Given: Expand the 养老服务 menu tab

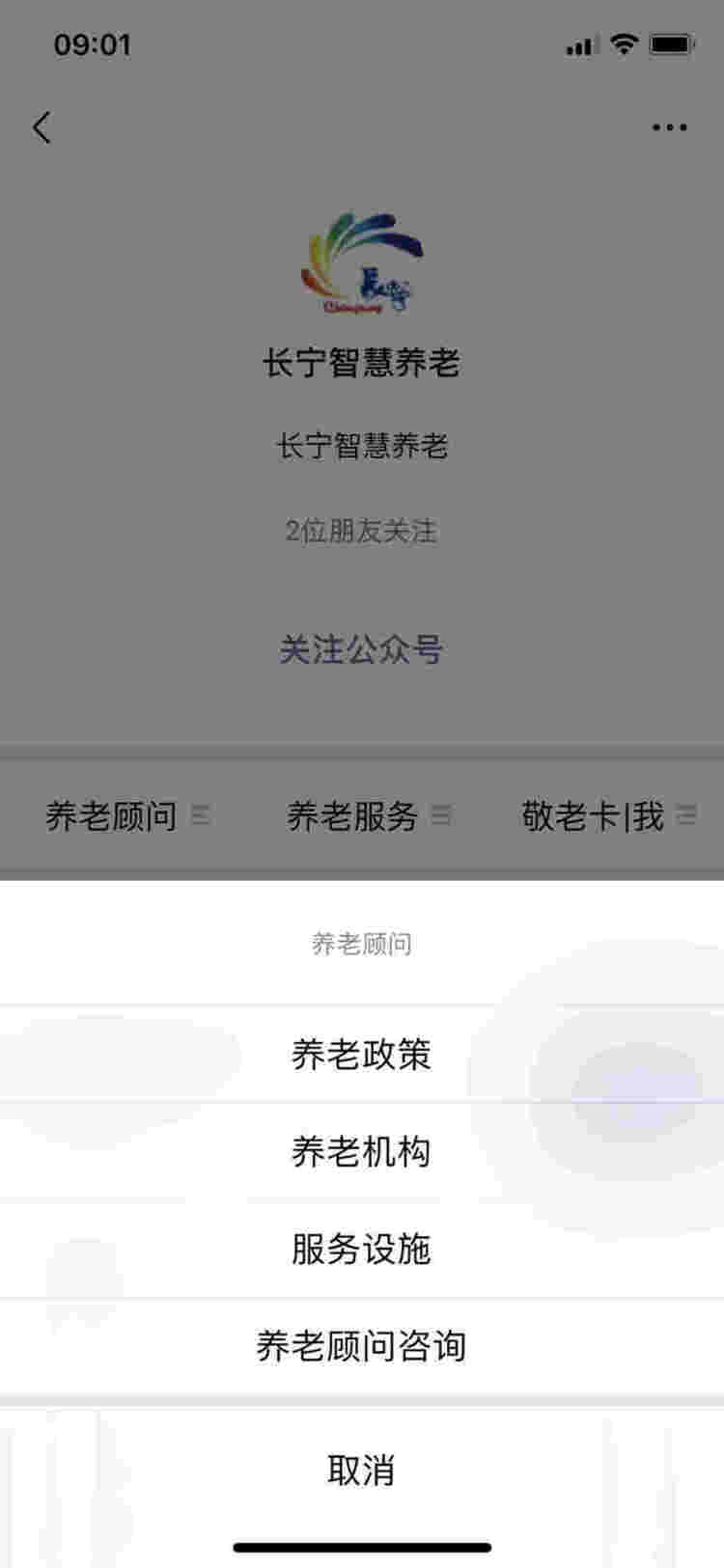Looking at the screenshot, I should 367,816.
